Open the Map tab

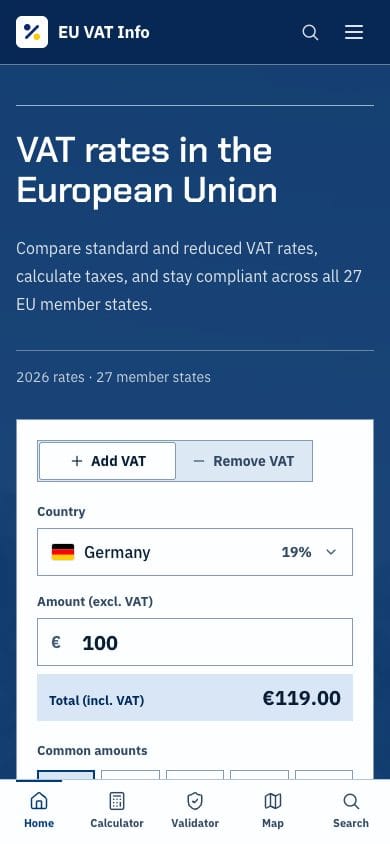pyautogui.click(x=273, y=811)
